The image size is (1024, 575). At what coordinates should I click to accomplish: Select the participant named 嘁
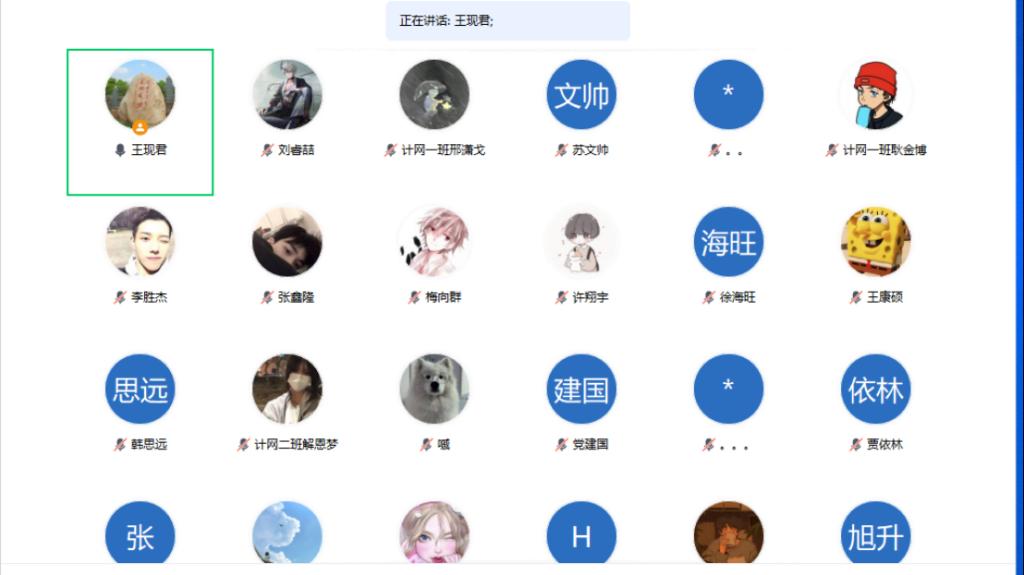point(434,389)
